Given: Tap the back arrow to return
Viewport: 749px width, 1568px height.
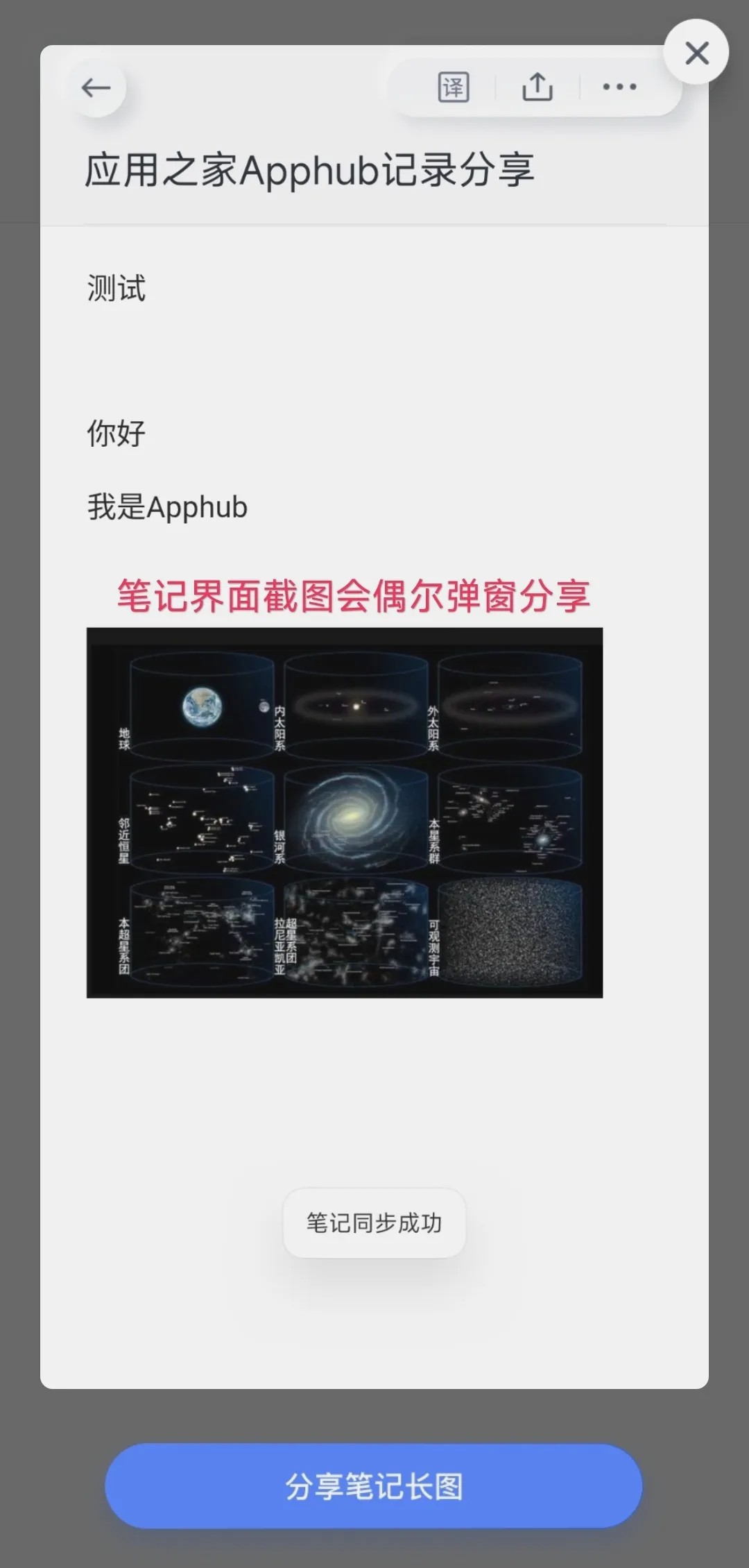Looking at the screenshot, I should [97, 88].
